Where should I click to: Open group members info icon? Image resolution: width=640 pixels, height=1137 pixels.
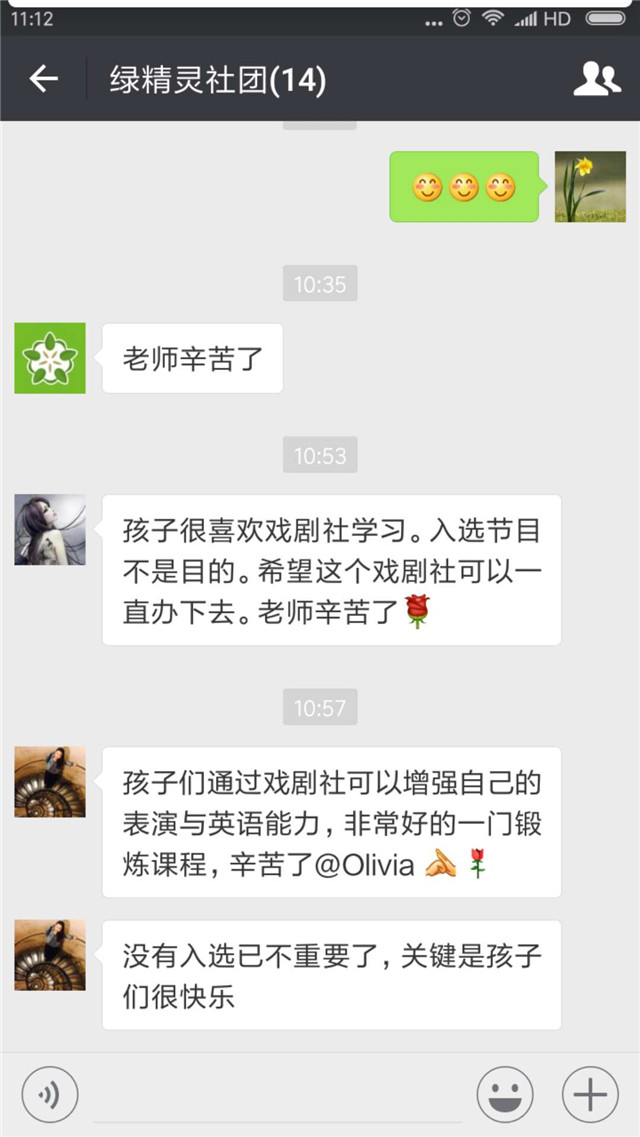(x=596, y=79)
